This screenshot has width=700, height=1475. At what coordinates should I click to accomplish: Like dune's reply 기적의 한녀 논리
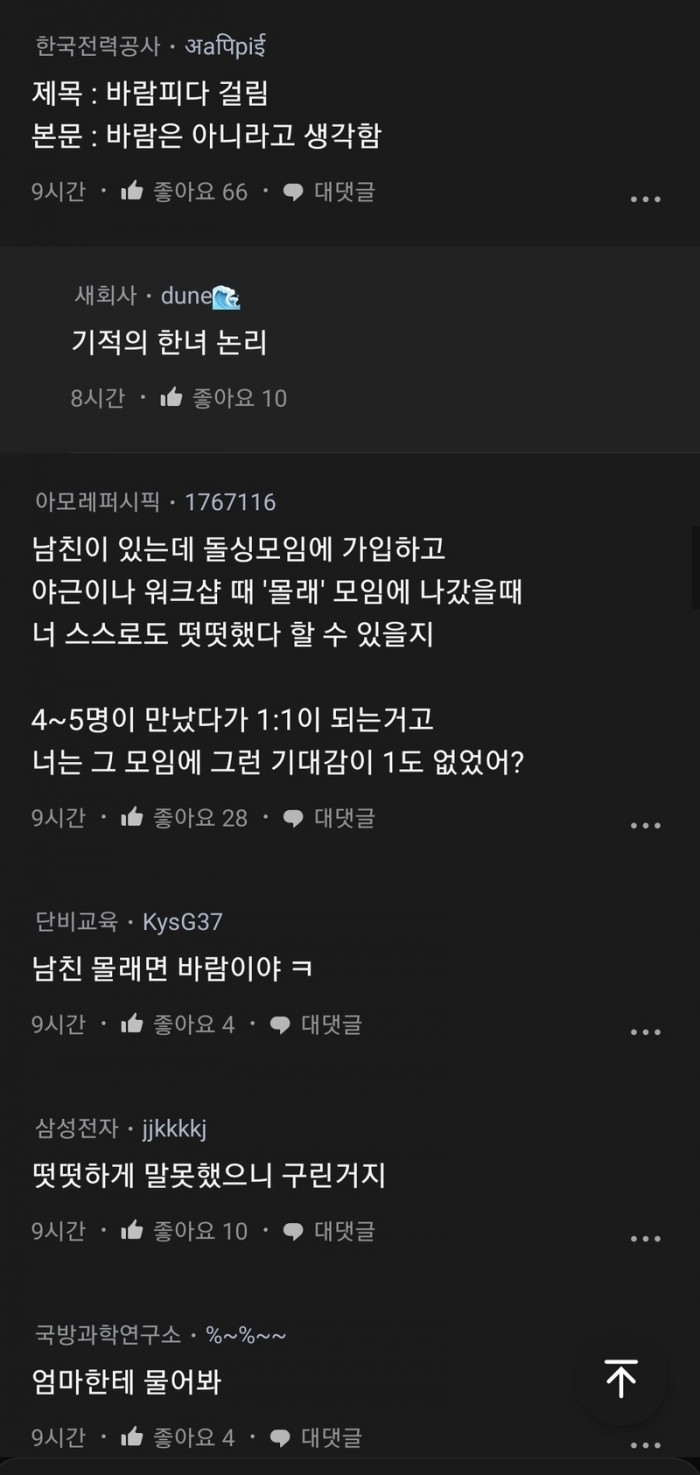coord(172,398)
